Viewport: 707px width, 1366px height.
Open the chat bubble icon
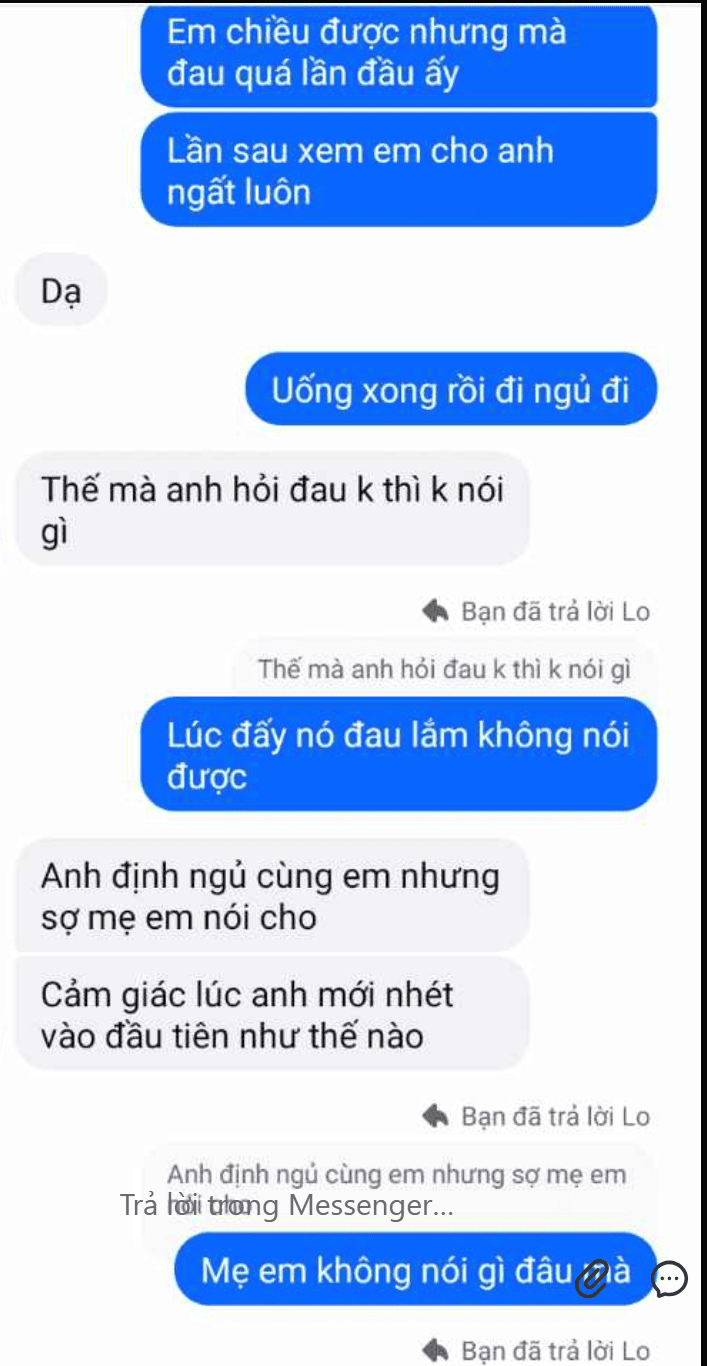(669, 1279)
